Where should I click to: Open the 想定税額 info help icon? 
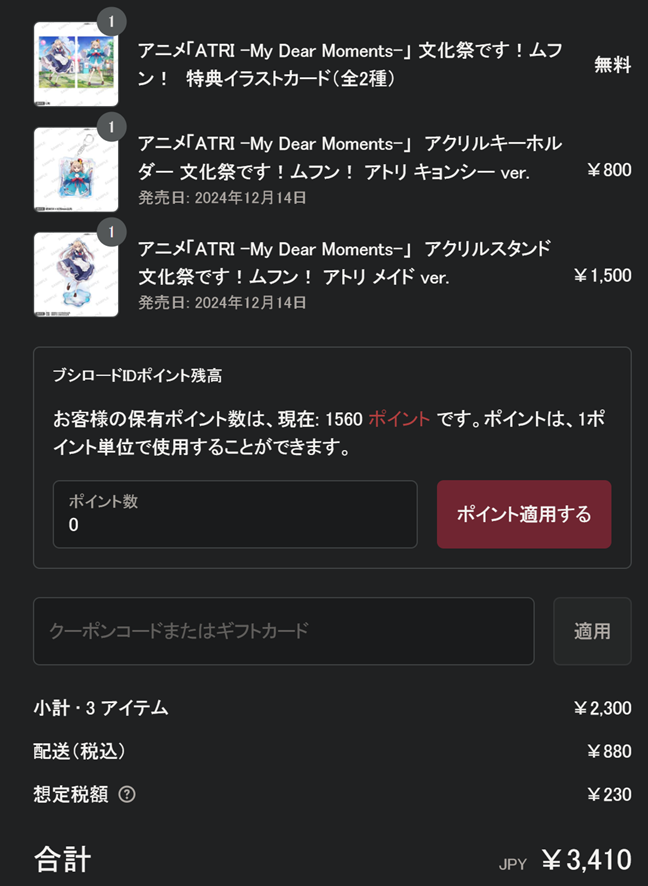pos(127,795)
